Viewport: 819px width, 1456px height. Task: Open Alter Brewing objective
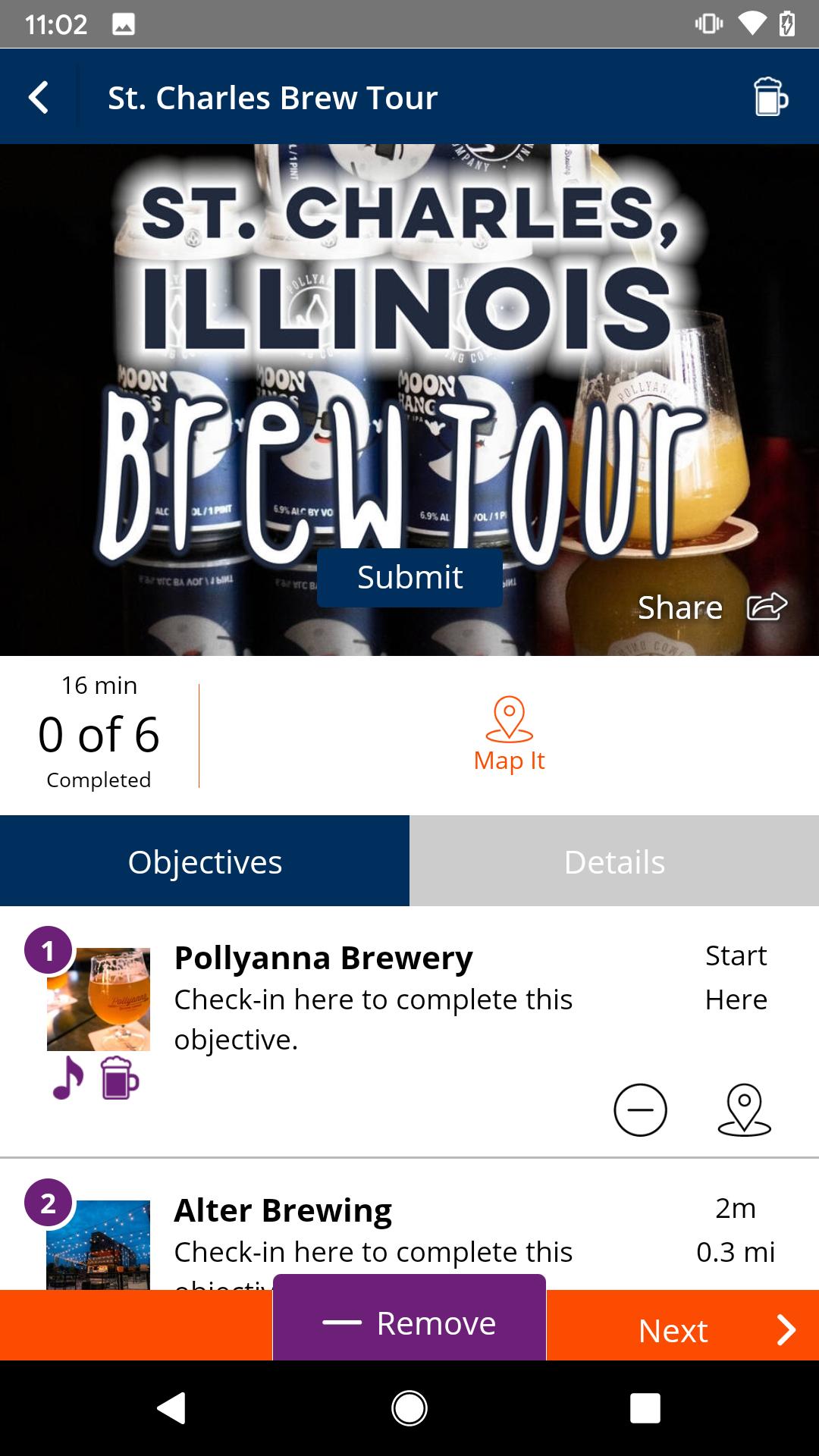click(x=283, y=1211)
